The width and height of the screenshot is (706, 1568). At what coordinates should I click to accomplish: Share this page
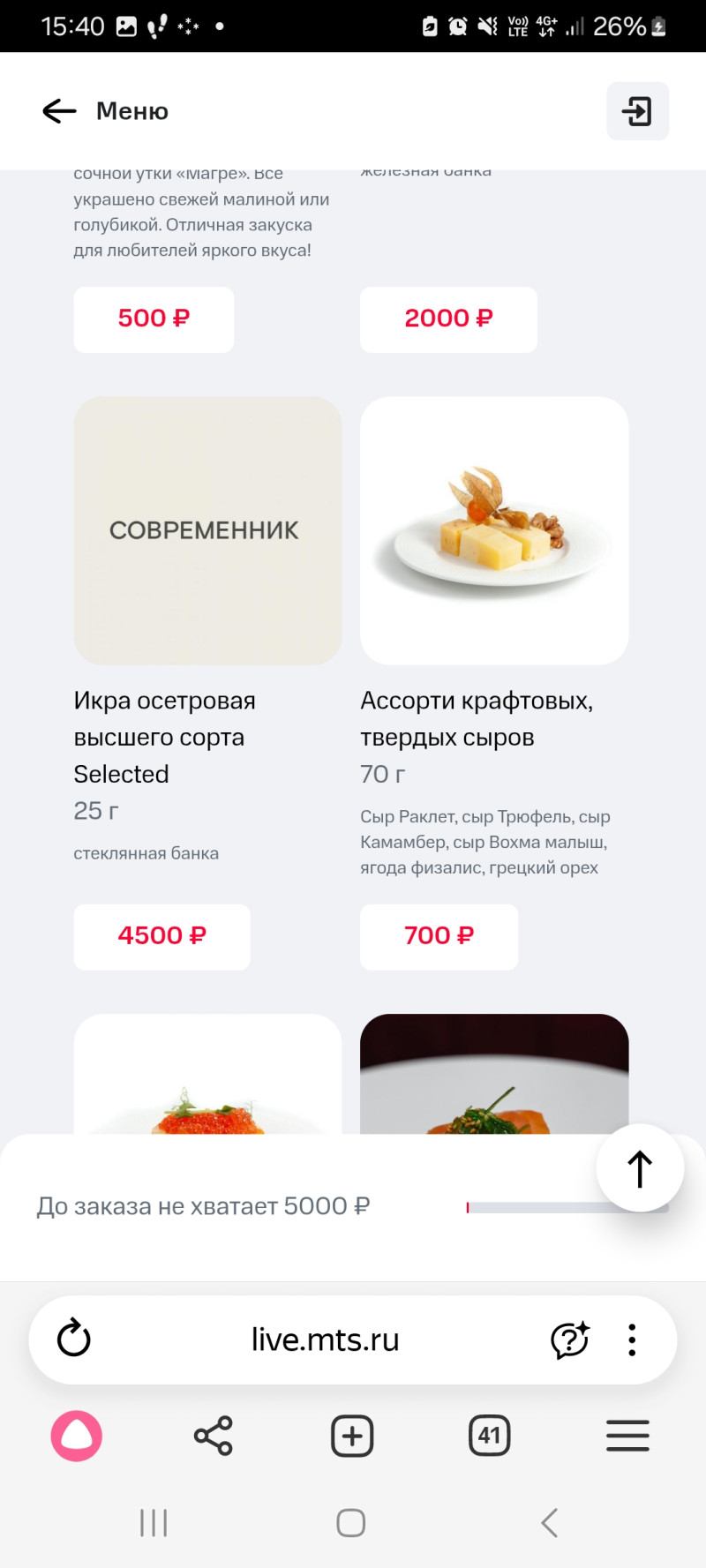click(213, 1436)
